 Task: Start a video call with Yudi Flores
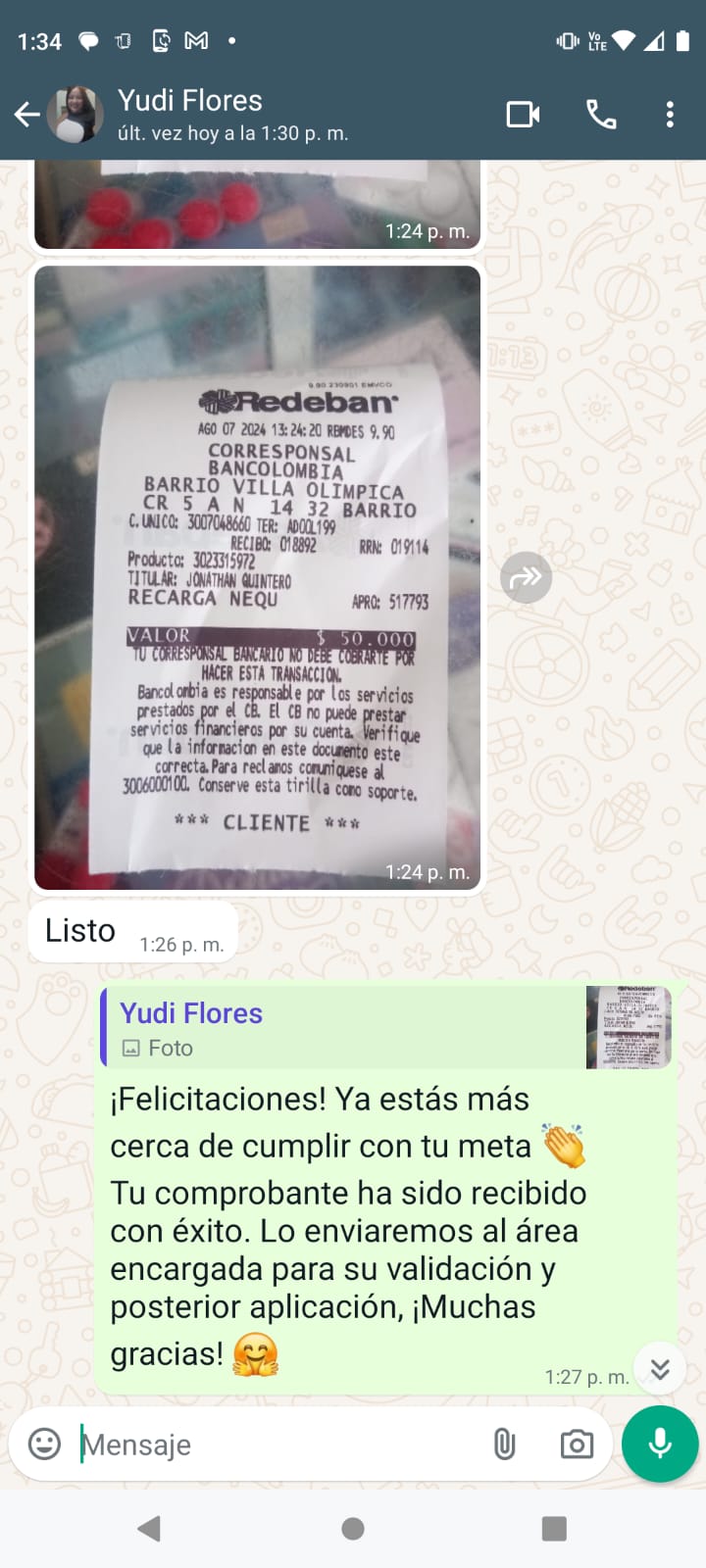click(x=523, y=115)
